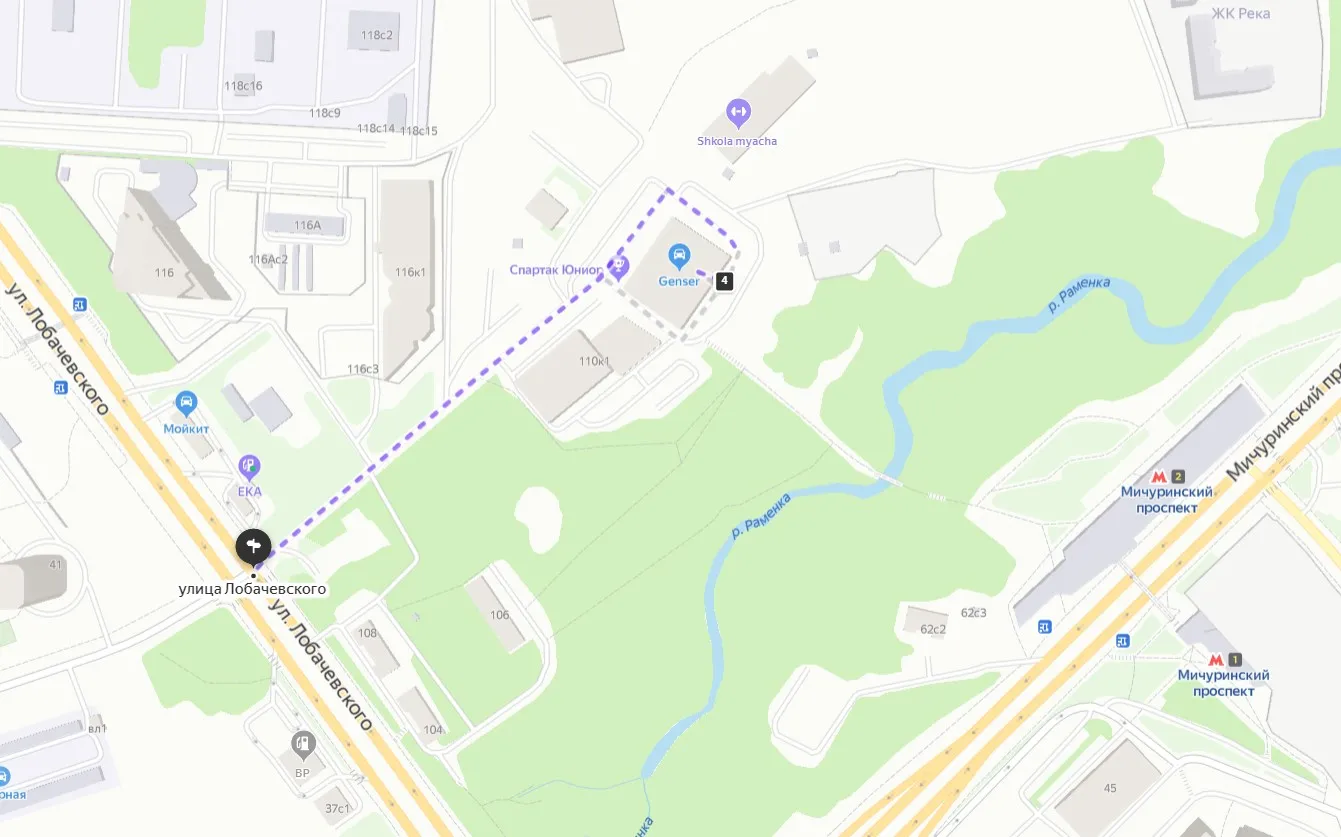
Task: Open Мичуринский проспект metro exit 1
Action: click(1225, 660)
